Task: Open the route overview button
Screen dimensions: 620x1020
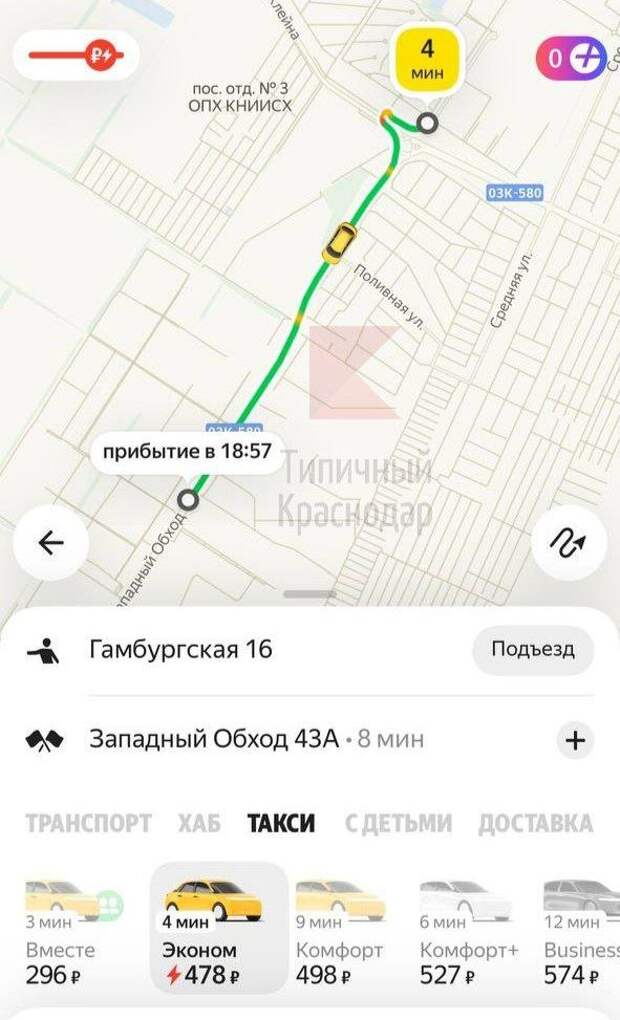Action: 569,542
